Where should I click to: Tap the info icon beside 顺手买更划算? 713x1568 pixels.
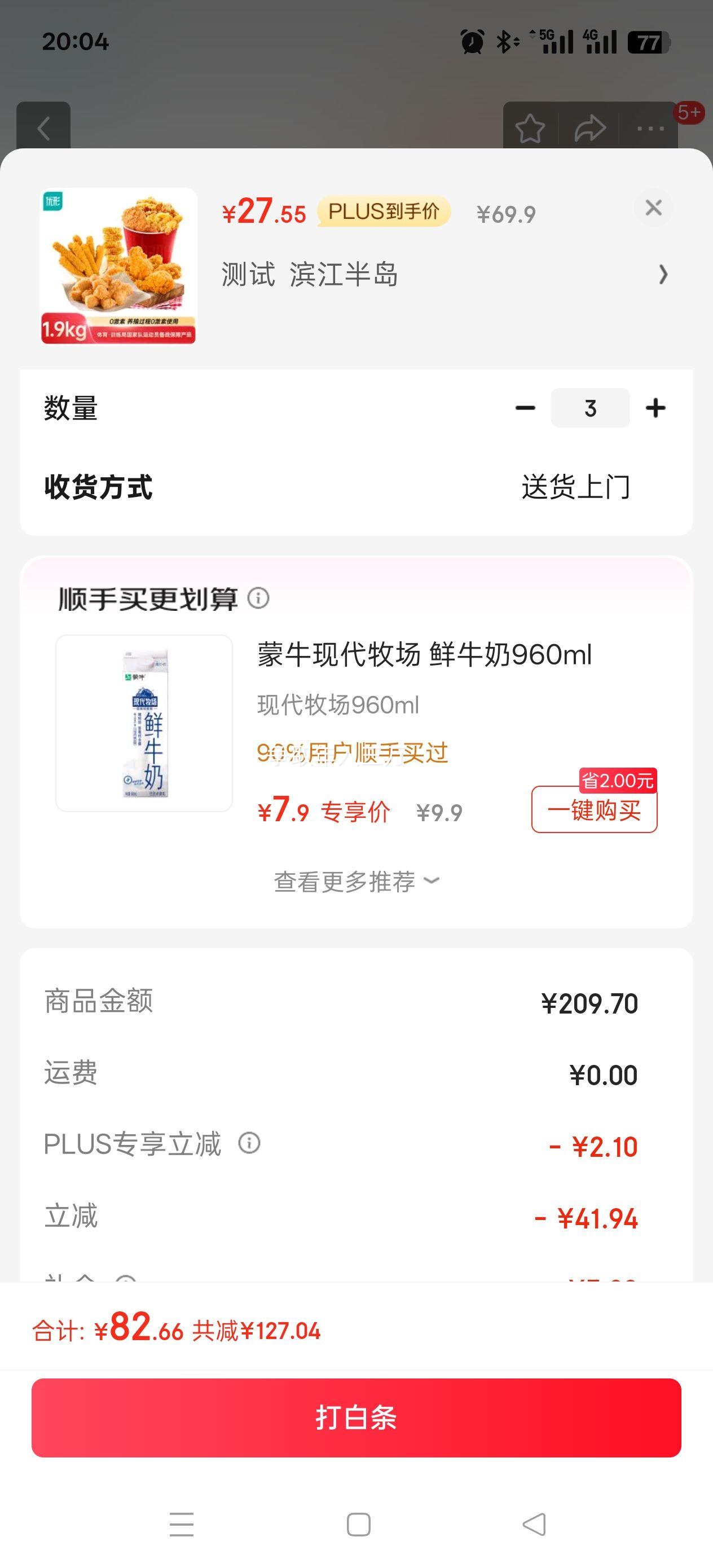260,600
